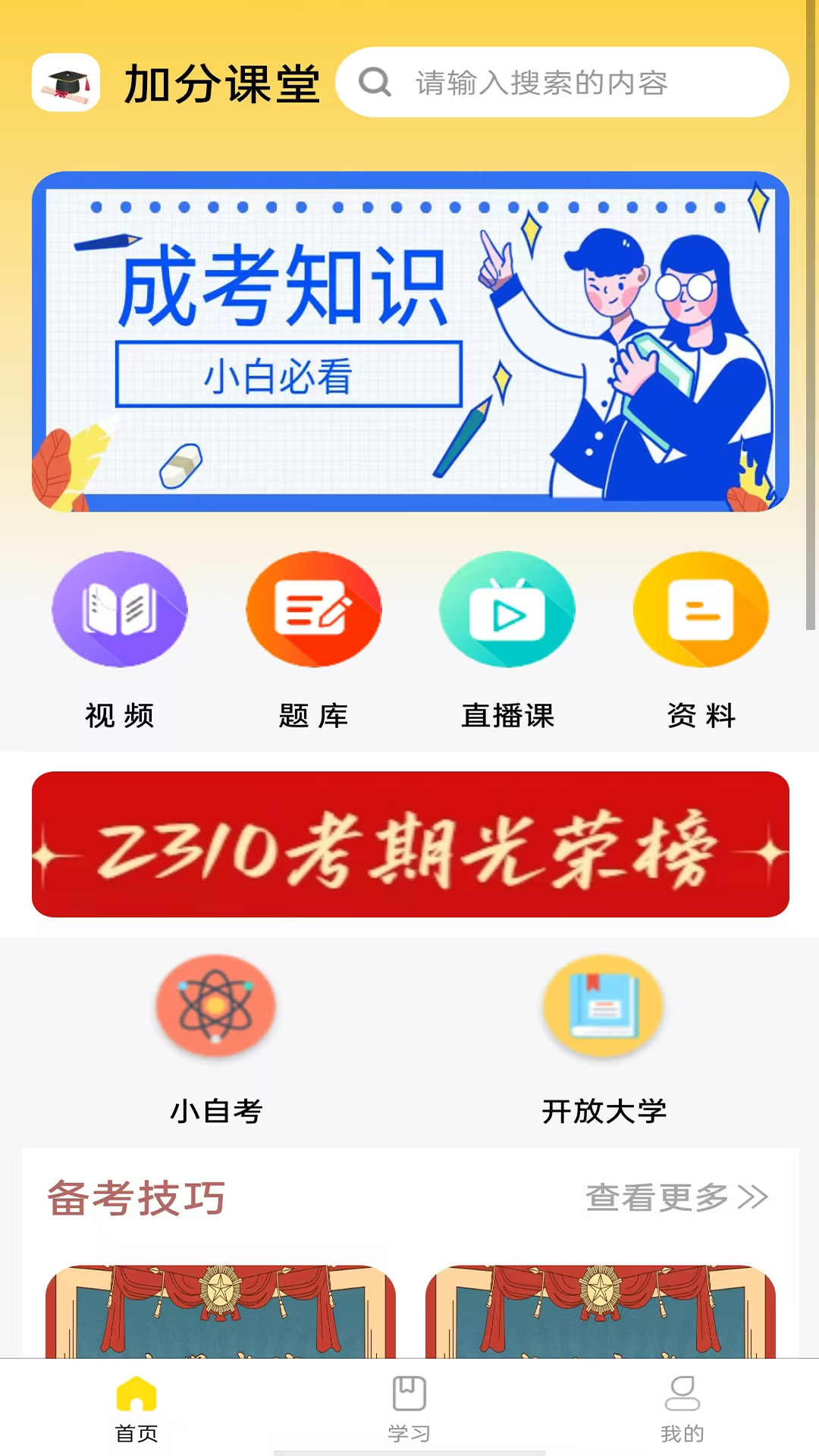
Task: Open the 成考知识 小白必看 banner
Action: click(409, 341)
